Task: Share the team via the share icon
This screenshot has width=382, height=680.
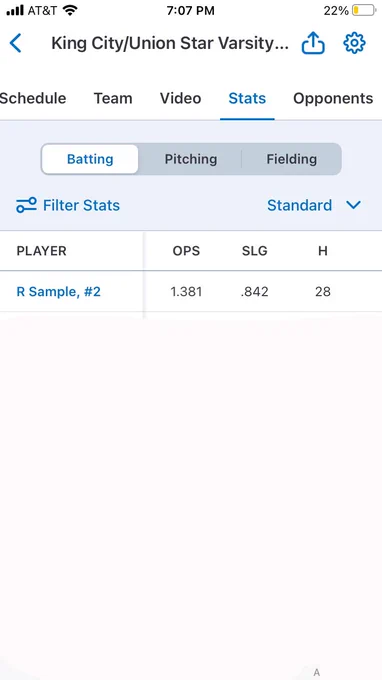Action: 313,43
